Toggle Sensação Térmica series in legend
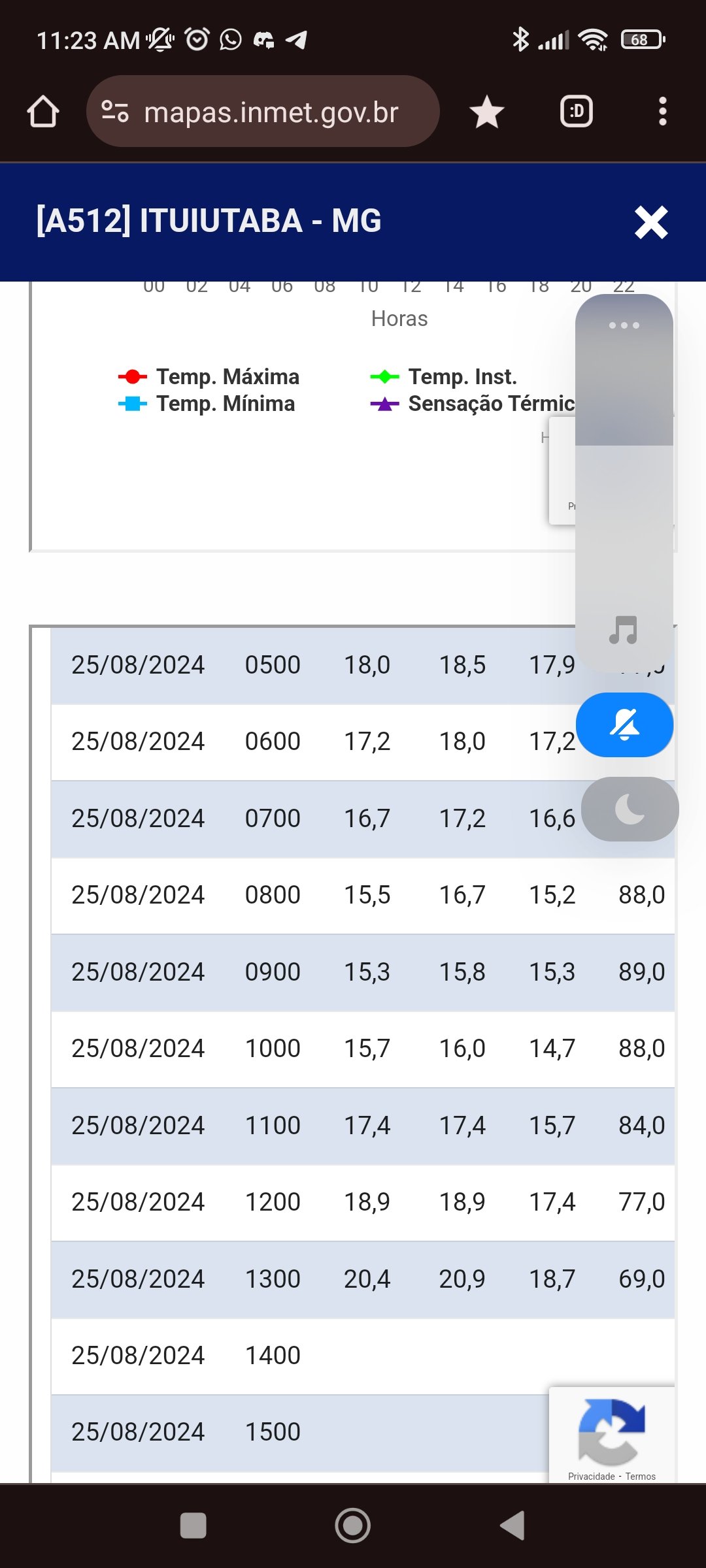This screenshot has width=706, height=1568. coord(472,404)
